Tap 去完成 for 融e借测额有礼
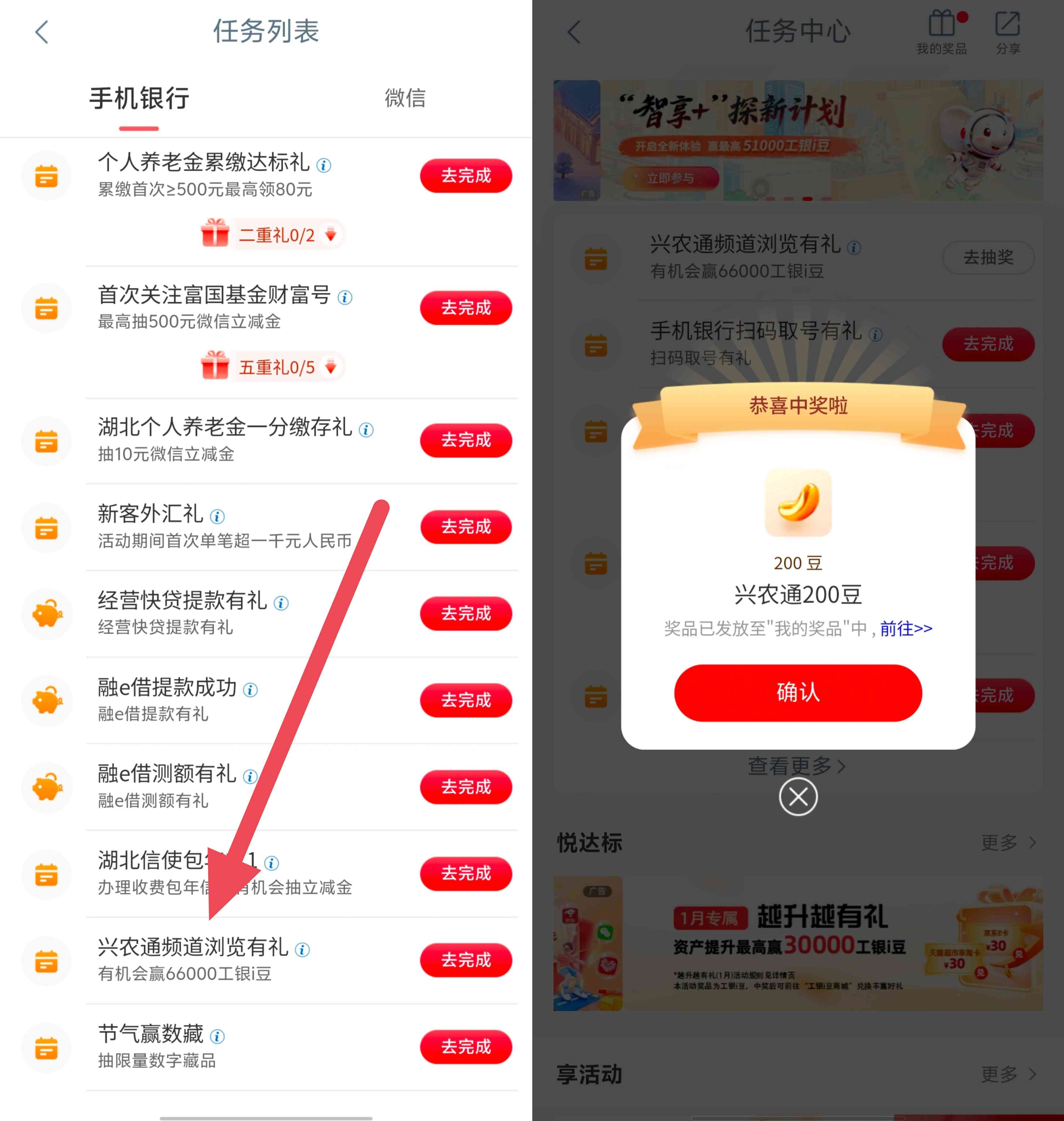This screenshot has height=1121, width=1064. [x=466, y=787]
